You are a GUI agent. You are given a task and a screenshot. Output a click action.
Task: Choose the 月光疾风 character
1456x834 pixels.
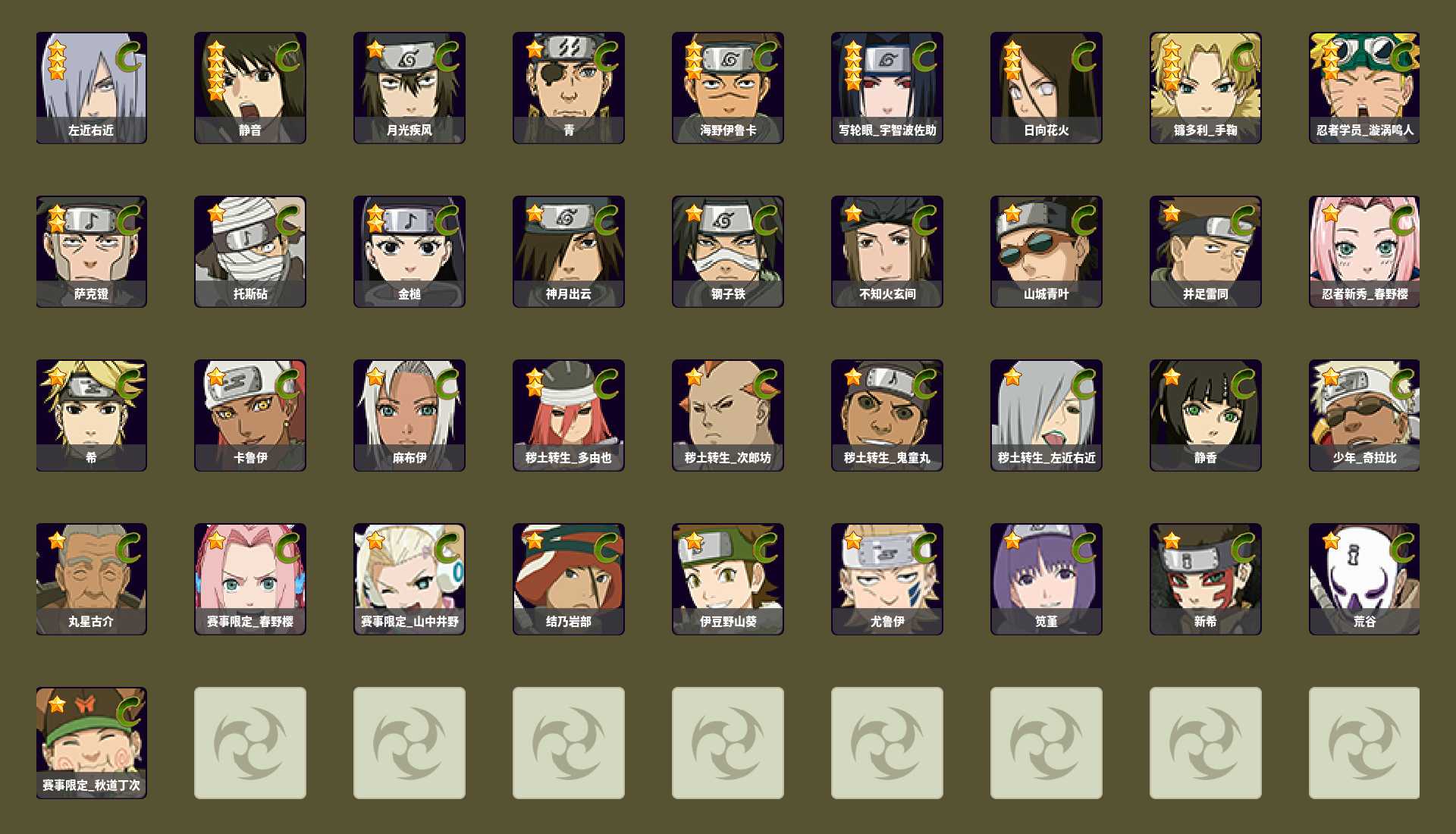[x=409, y=87]
